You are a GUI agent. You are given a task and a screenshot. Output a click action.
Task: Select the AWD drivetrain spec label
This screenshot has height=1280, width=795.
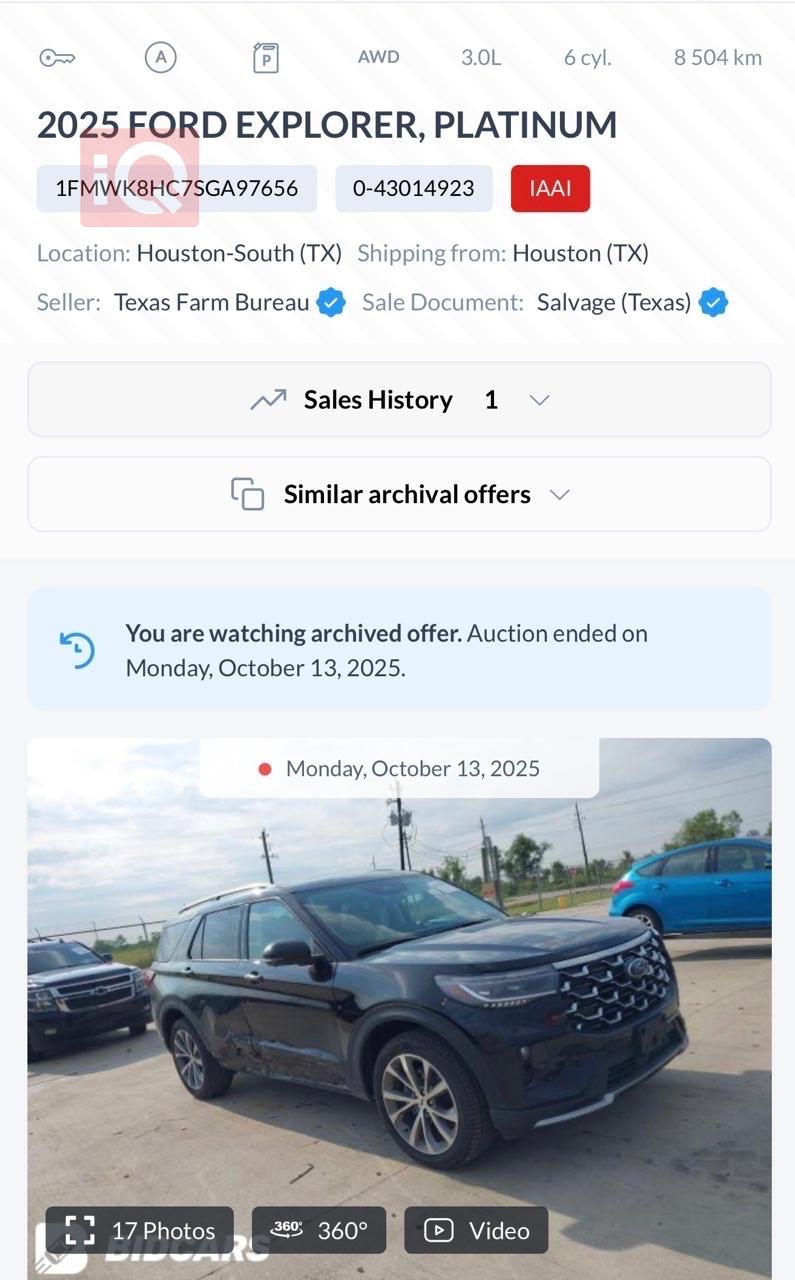click(378, 57)
